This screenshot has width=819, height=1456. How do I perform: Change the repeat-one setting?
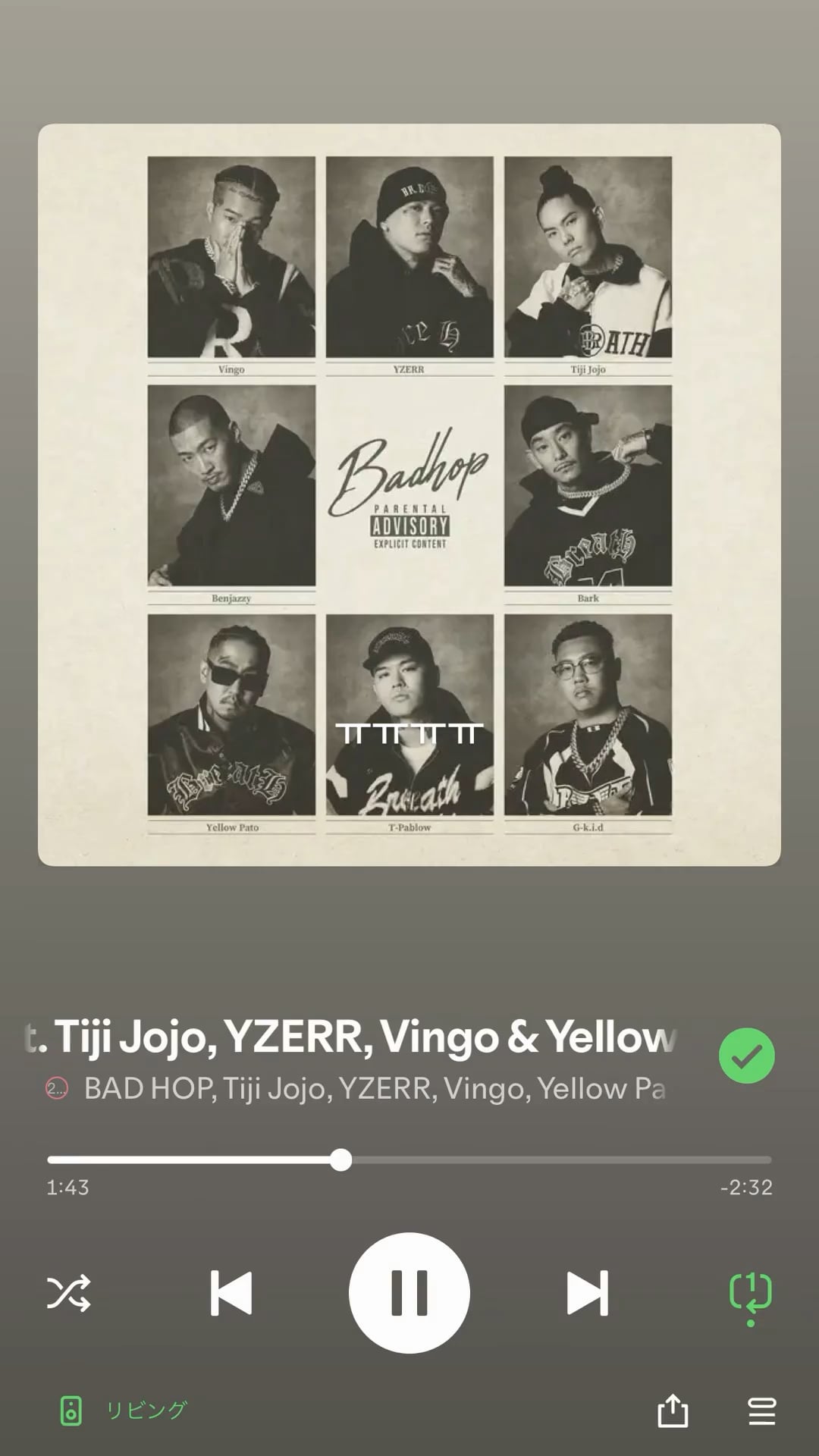pyautogui.click(x=750, y=1293)
